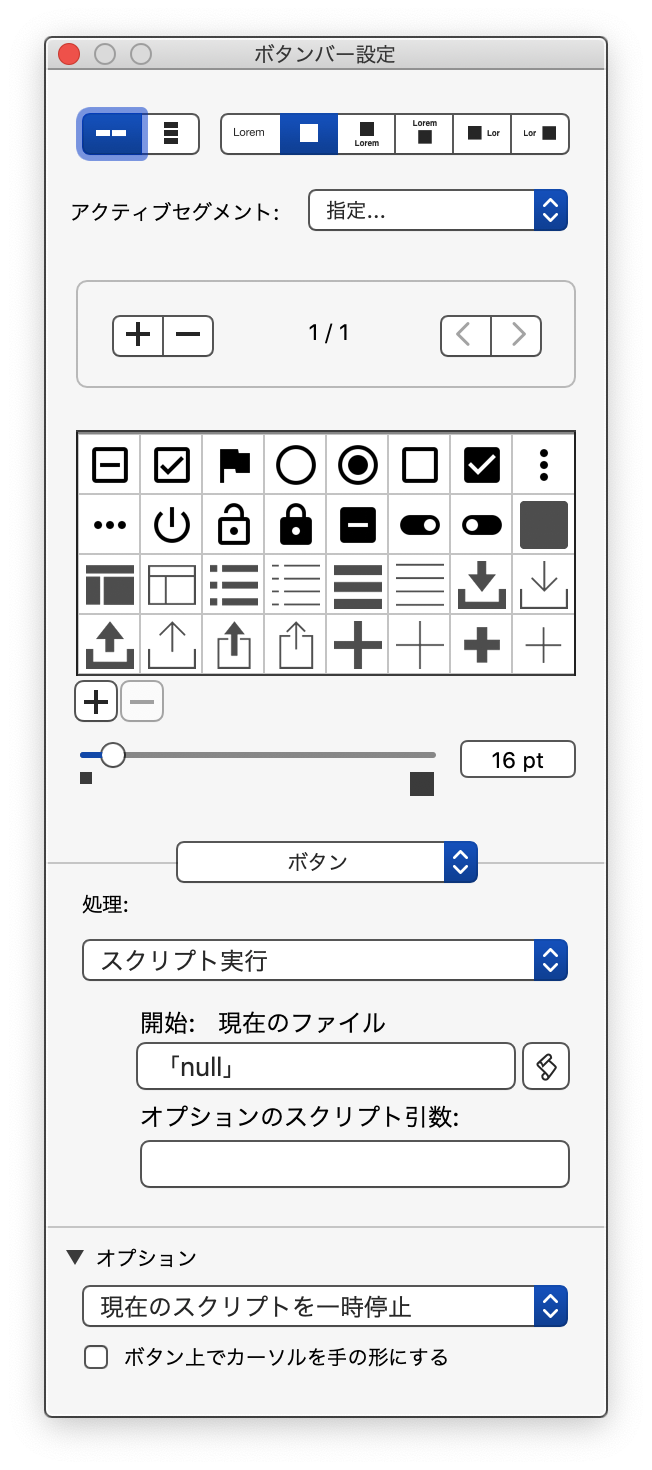The height and width of the screenshot is (1470, 652).
Task: Add a new segment with plus
Action: [x=138, y=335]
